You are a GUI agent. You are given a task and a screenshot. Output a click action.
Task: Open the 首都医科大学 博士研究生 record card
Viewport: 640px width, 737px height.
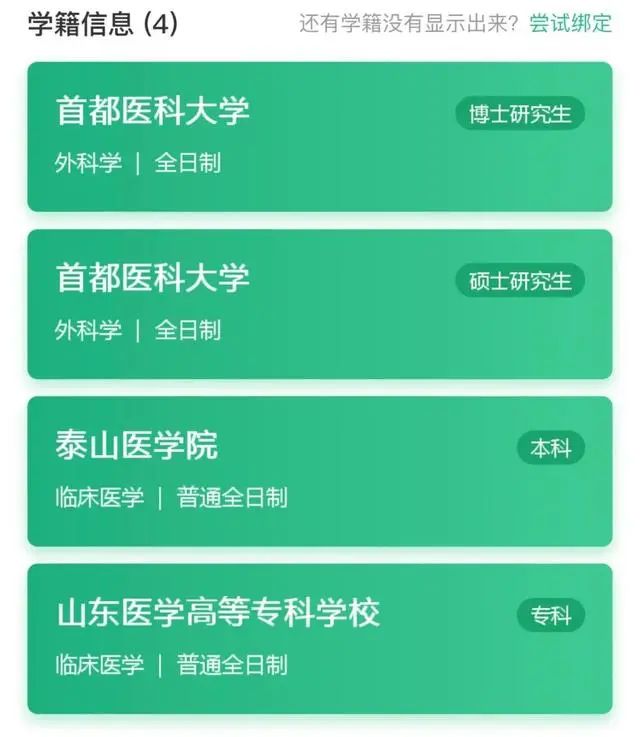click(x=319, y=136)
